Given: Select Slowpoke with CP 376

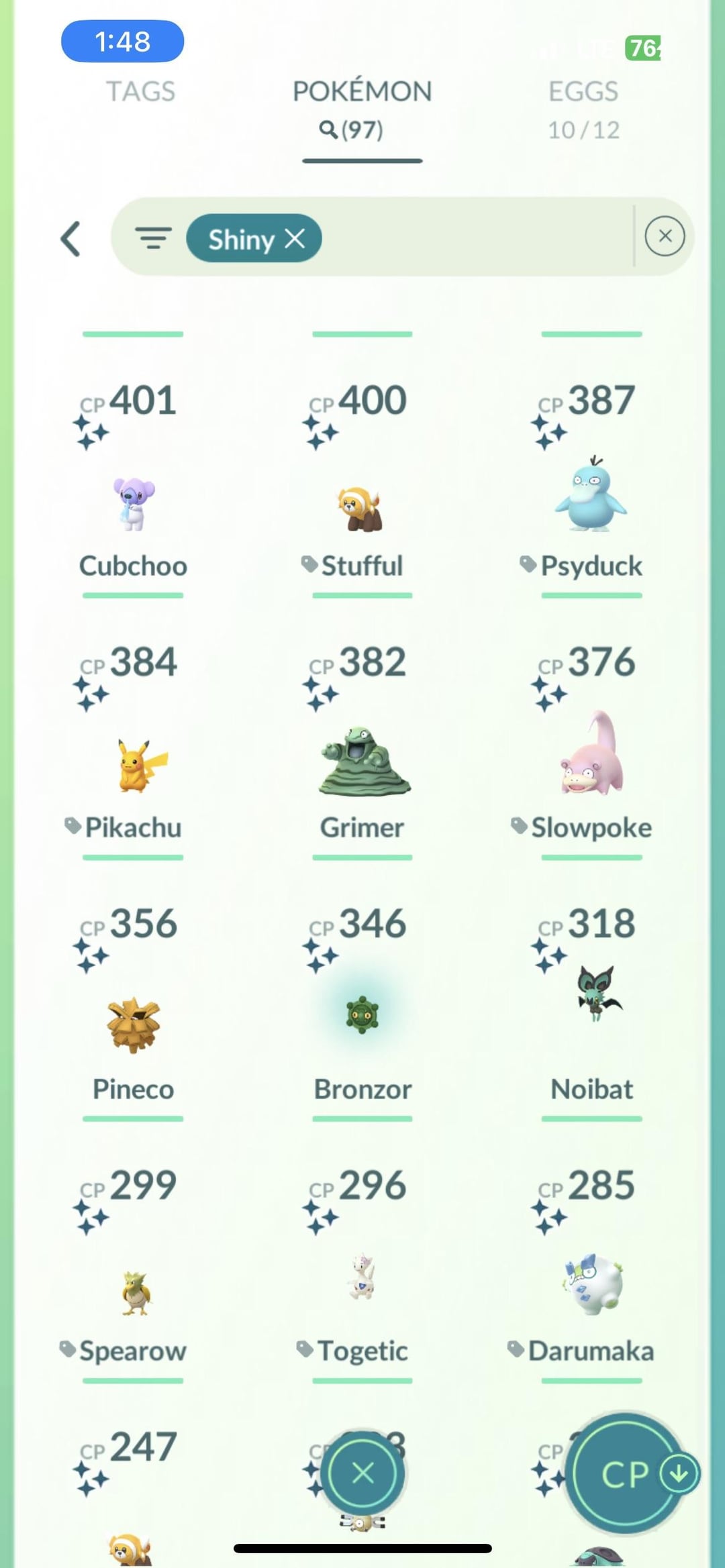Looking at the screenshot, I should pos(591,758).
